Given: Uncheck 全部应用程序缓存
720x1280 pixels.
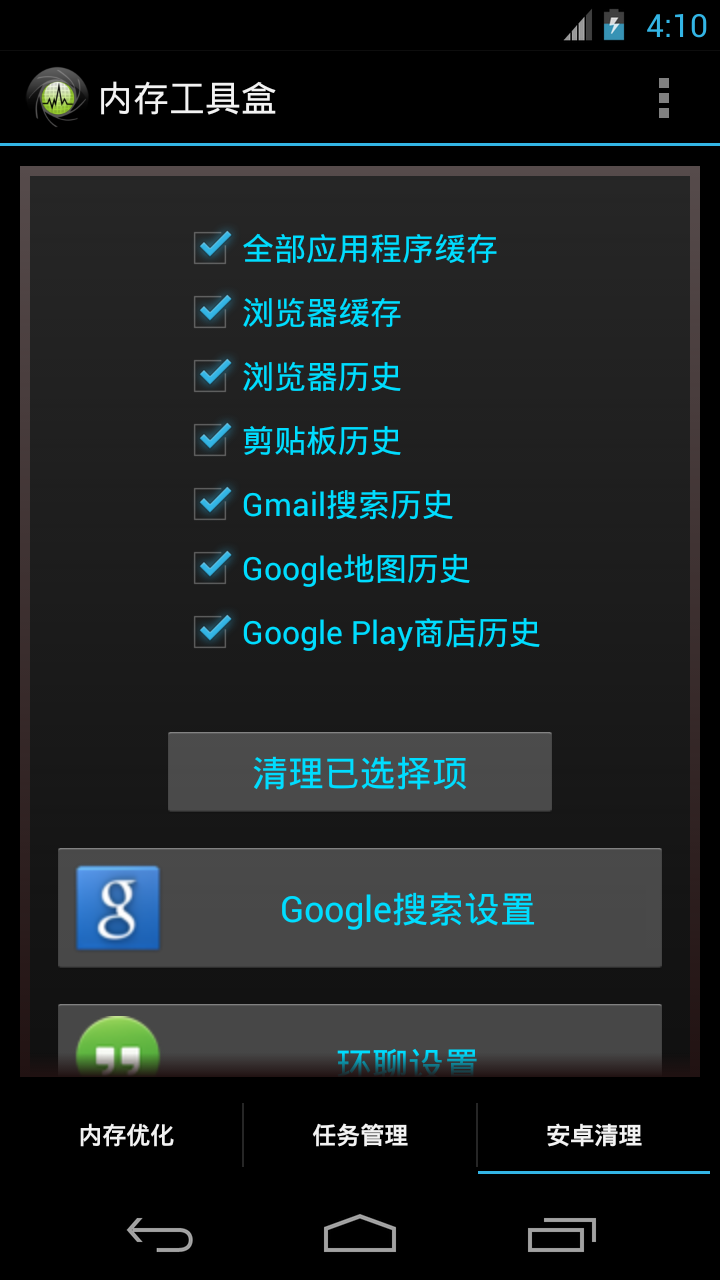Looking at the screenshot, I should (x=210, y=246).
